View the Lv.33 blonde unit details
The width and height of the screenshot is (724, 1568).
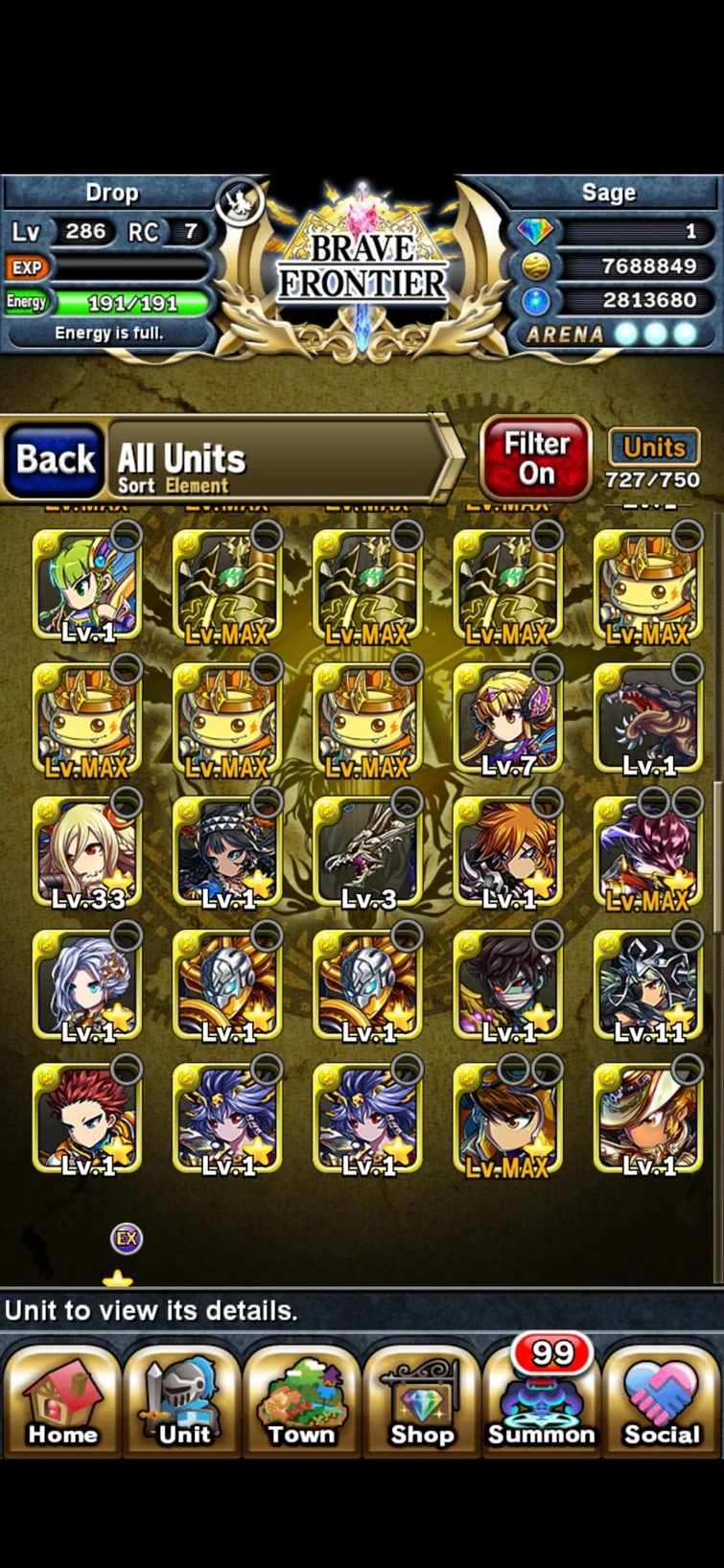click(x=87, y=853)
